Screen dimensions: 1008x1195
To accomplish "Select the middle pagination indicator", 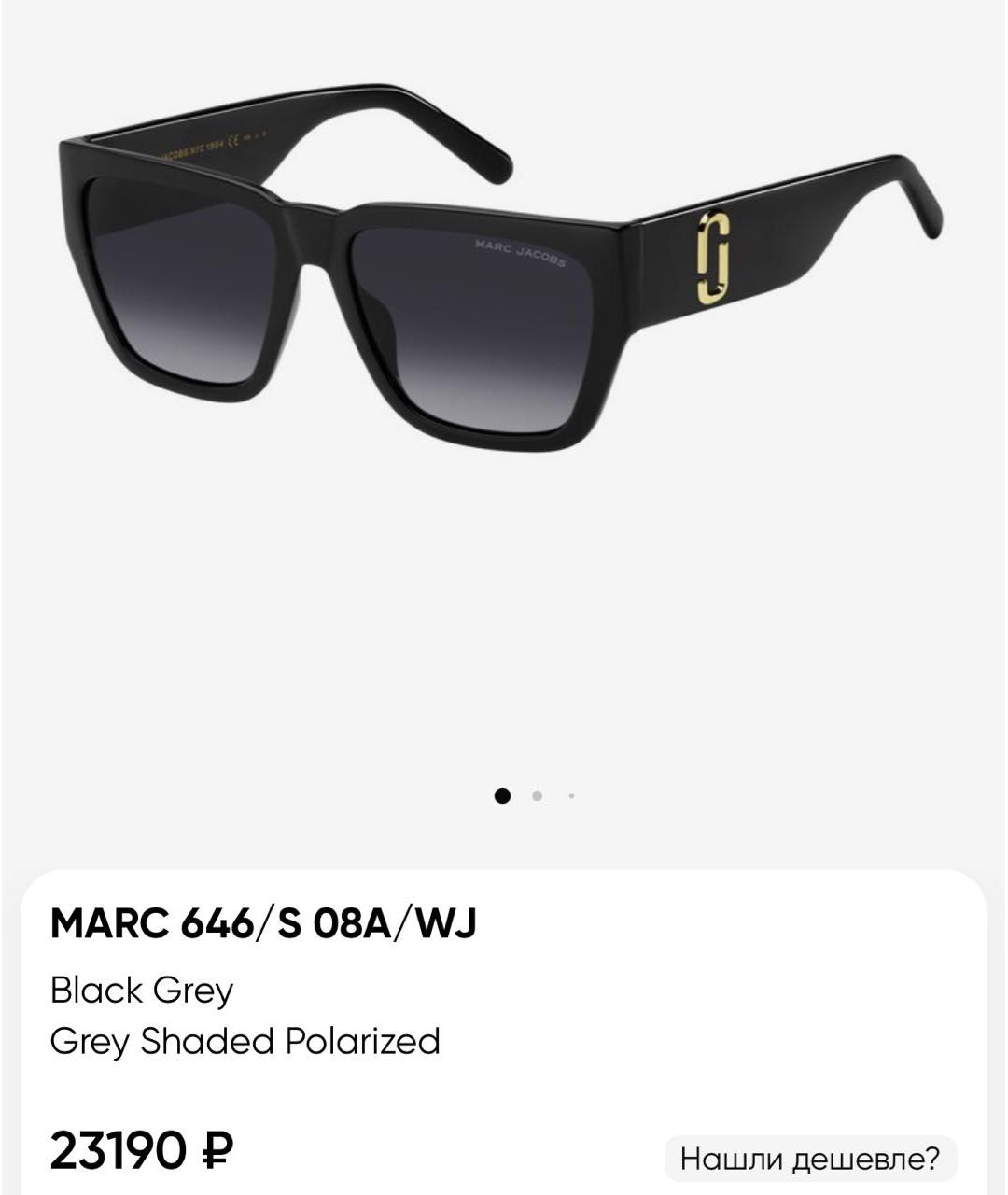I will point(538,795).
